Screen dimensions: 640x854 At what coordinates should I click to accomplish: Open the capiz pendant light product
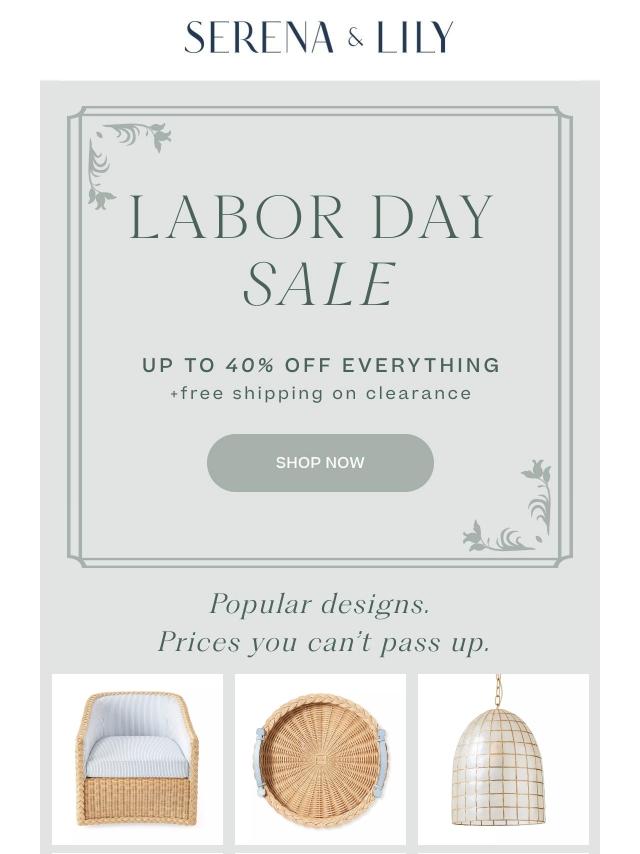(x=502, y=759)
